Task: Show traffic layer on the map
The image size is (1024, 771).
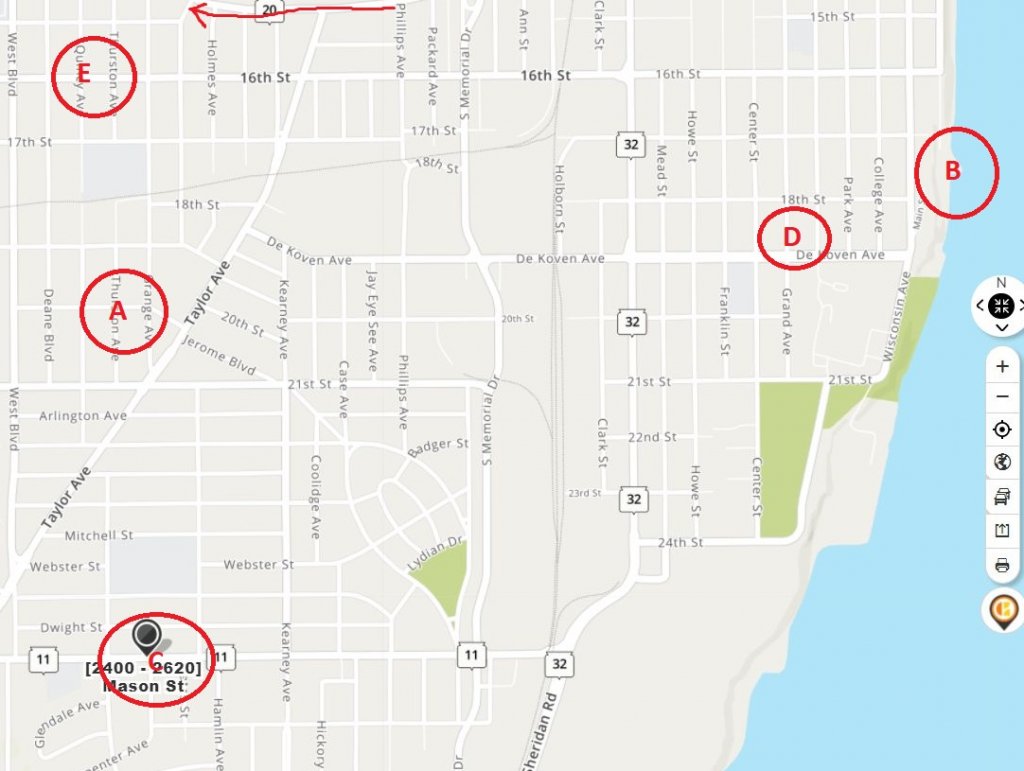Action: click(1002, 496)
